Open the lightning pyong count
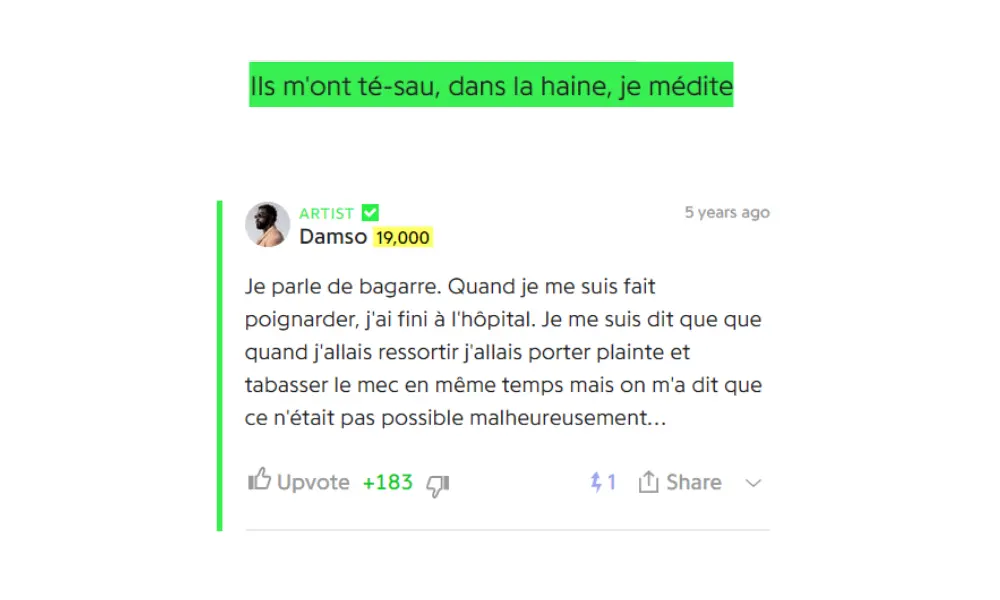 click(603, 482)
